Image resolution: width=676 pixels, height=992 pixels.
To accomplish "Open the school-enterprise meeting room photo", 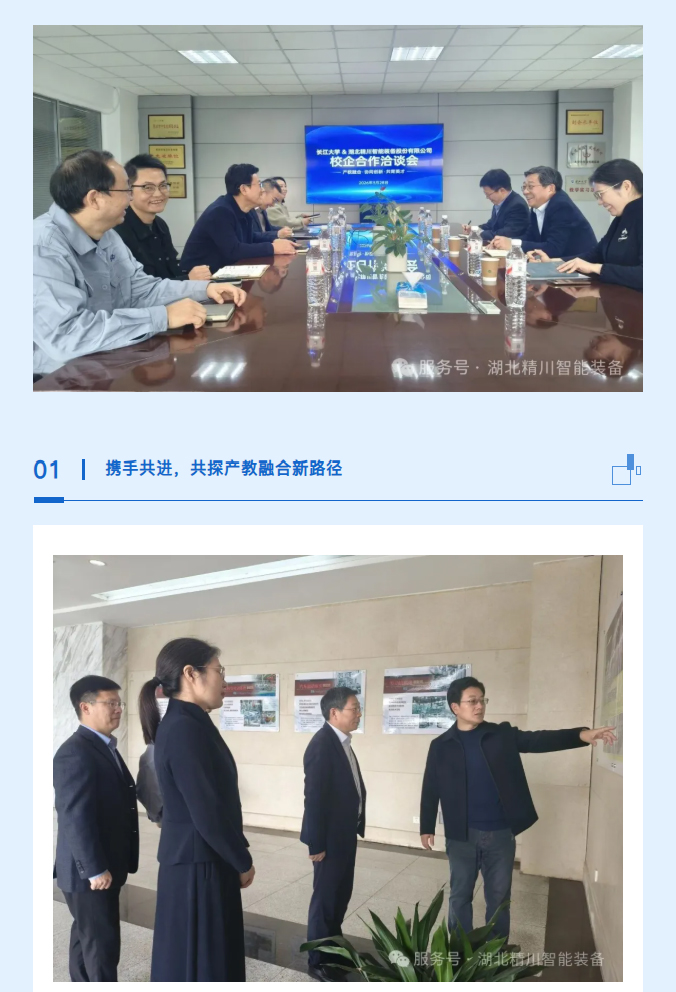I will click(x=338, y=208).
